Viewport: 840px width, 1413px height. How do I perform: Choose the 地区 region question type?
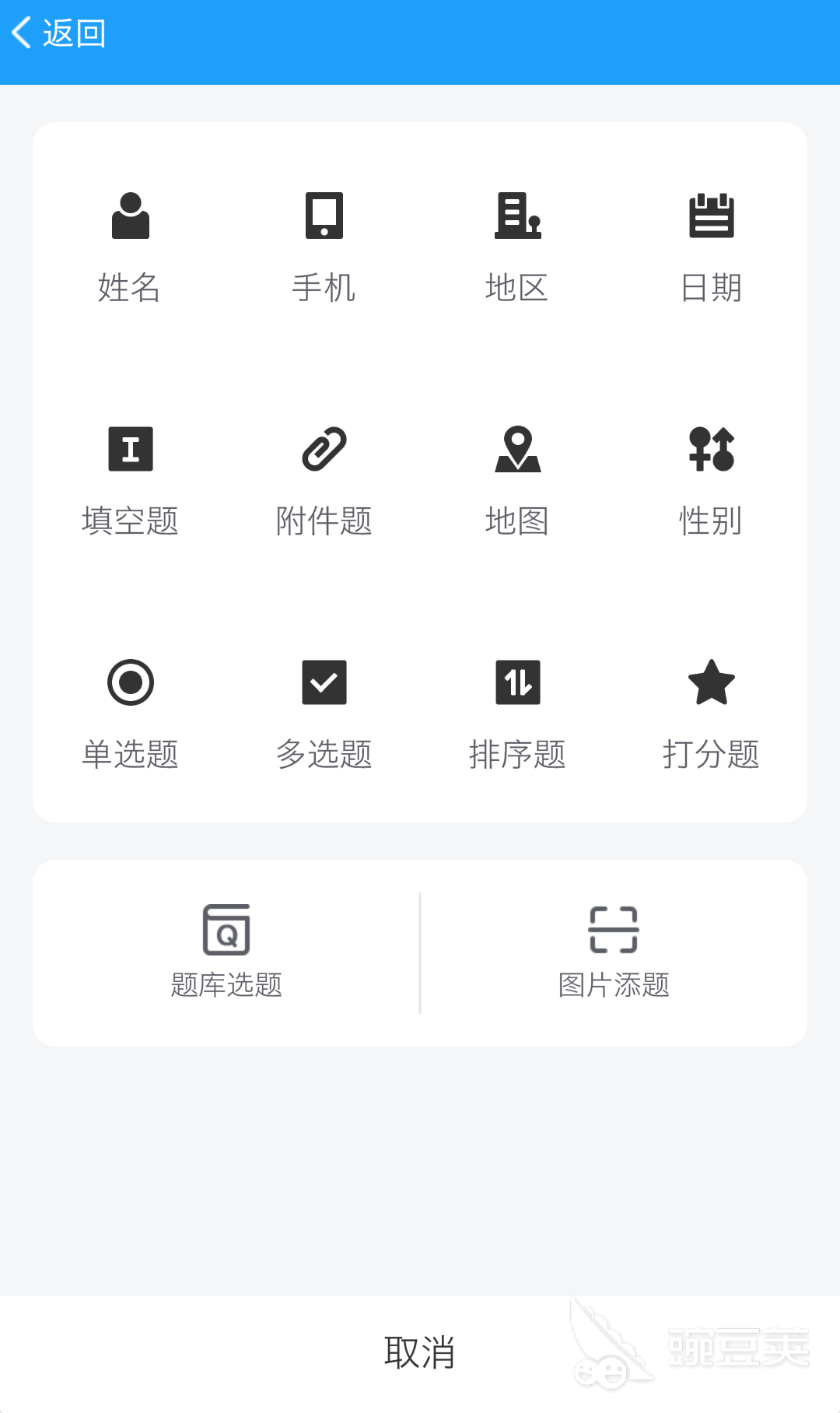coord(517,247)
